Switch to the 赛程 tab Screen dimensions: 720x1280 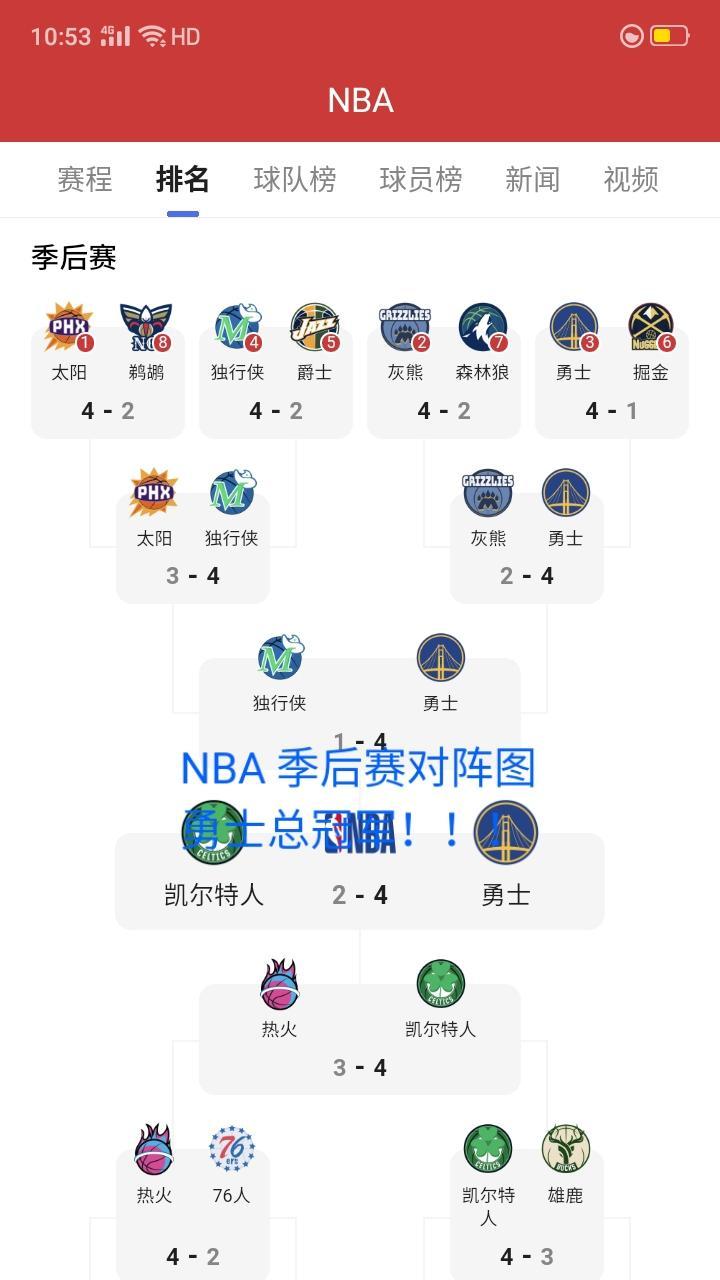tap(85, 180)
